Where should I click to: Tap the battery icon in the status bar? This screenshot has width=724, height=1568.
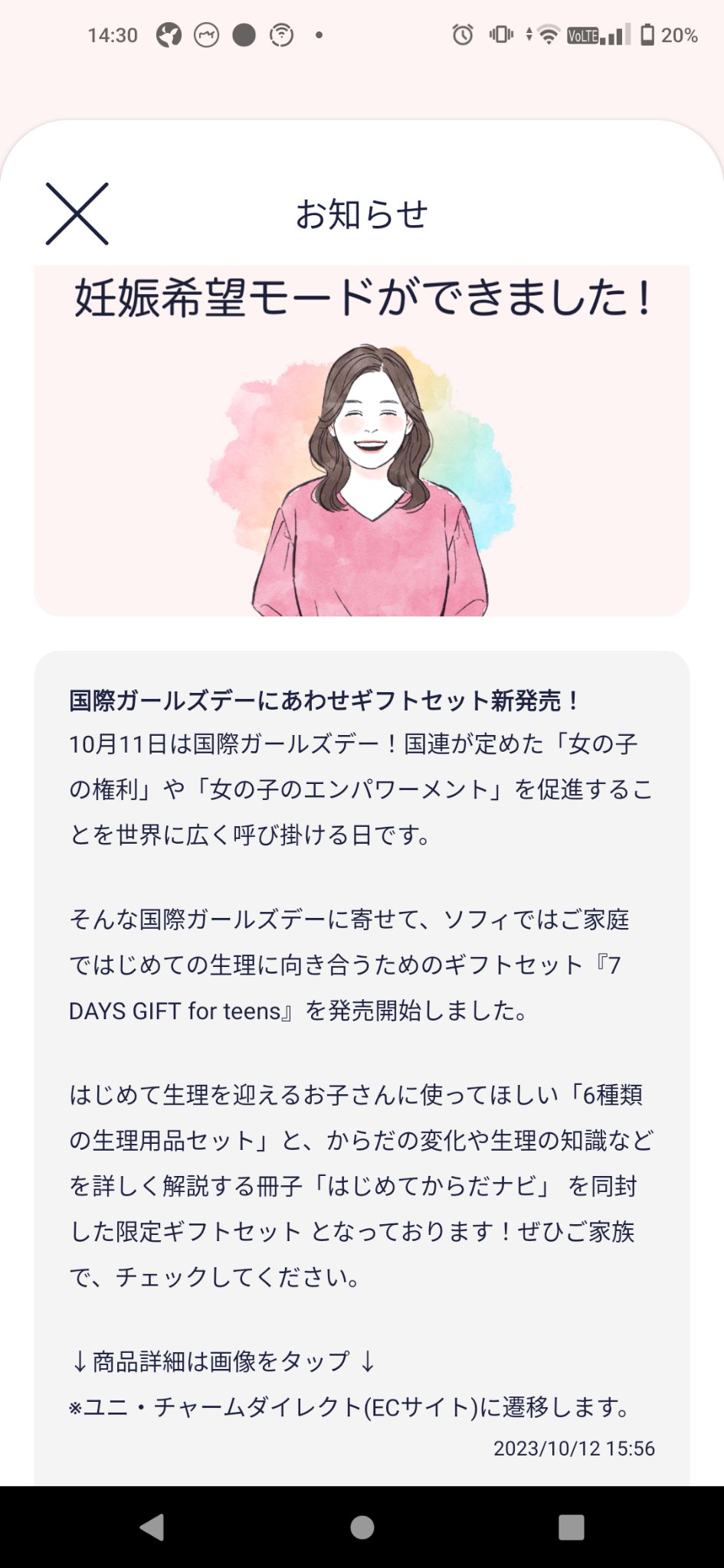click(x=647, y=34)
